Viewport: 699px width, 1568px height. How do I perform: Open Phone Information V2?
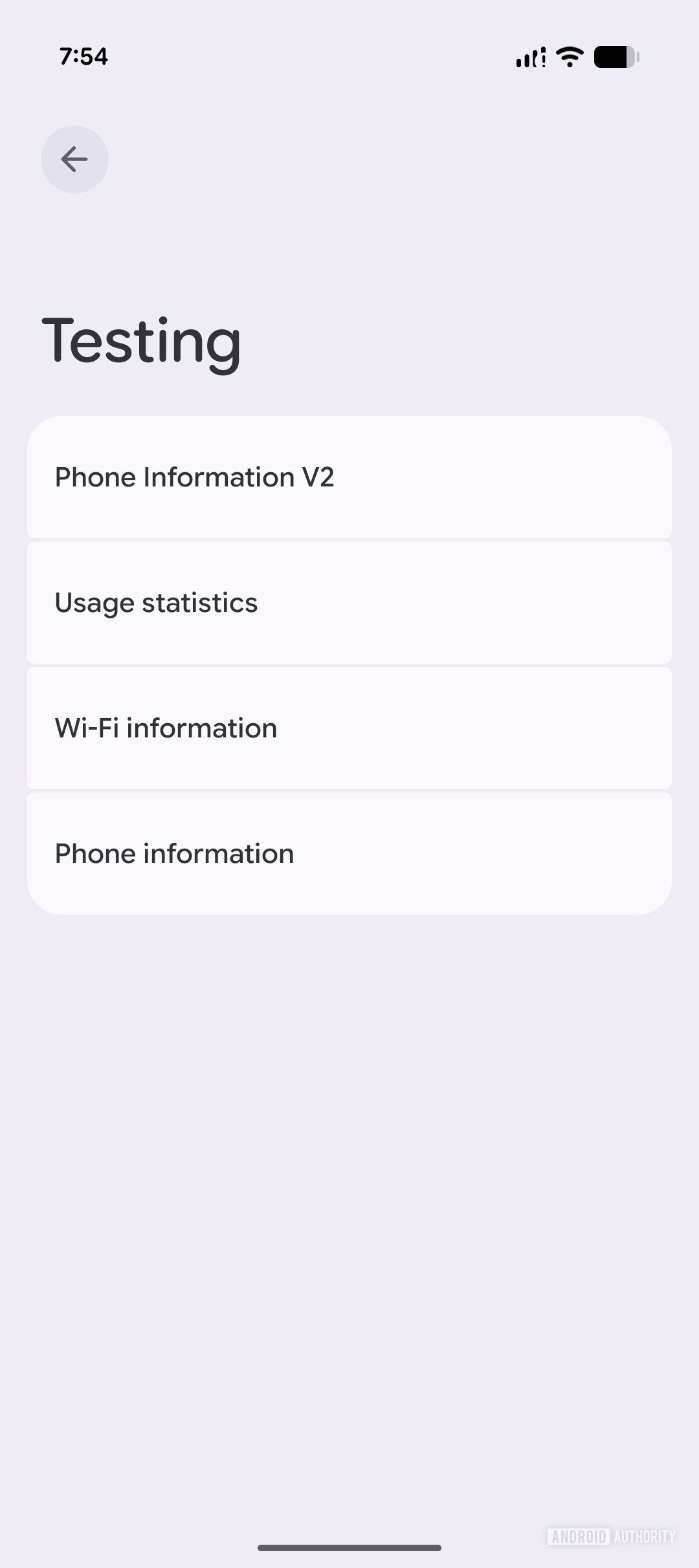(x=349, y=477)
